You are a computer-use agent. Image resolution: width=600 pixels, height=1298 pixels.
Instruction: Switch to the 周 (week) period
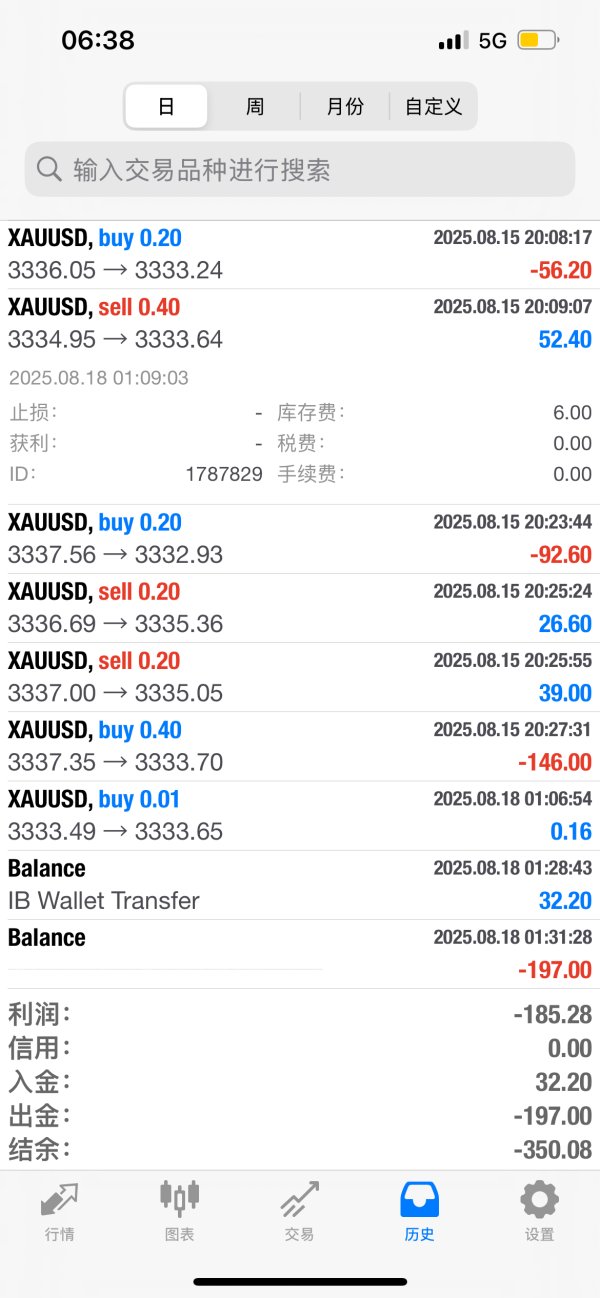pyautogui.click(x=255, y=106)
